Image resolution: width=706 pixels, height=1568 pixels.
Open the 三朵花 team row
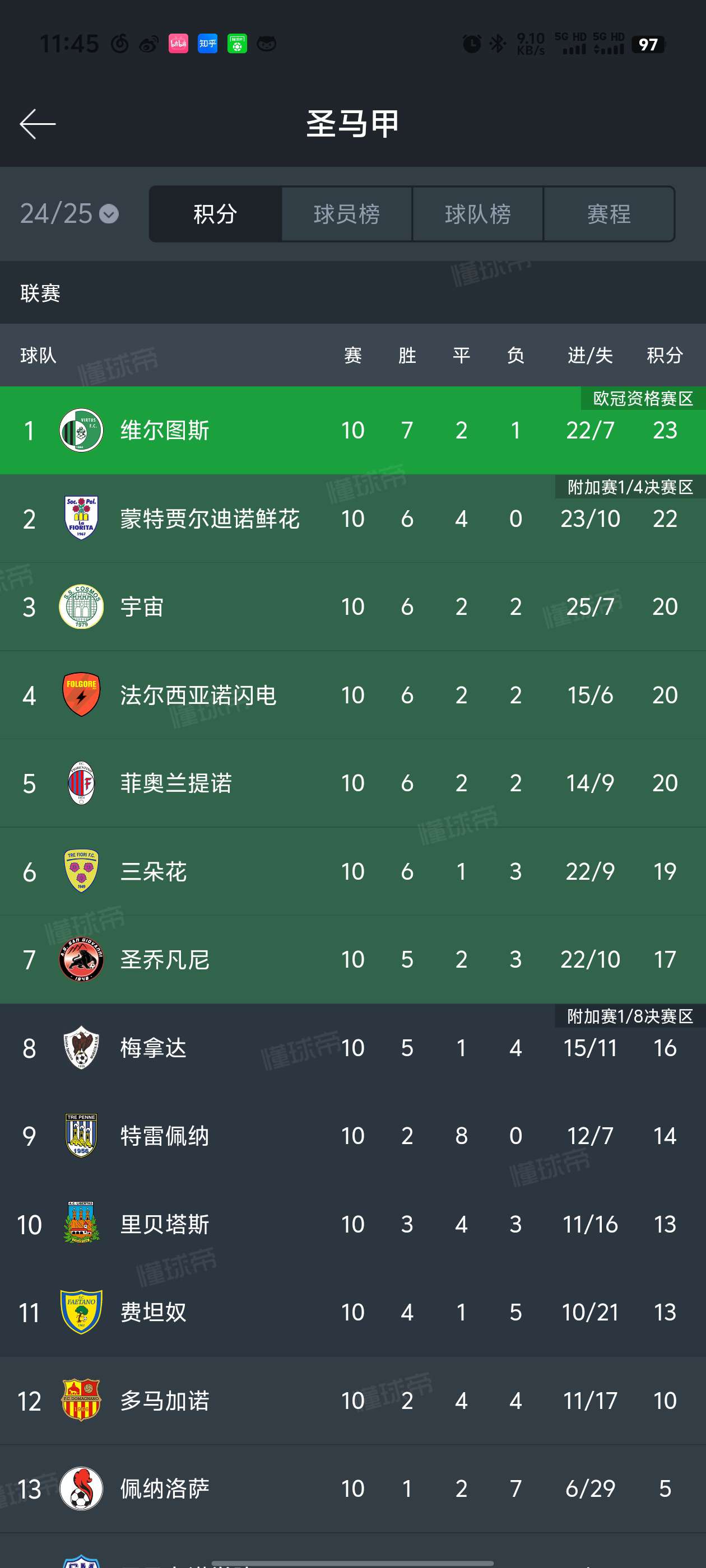(x=352, y=872)
